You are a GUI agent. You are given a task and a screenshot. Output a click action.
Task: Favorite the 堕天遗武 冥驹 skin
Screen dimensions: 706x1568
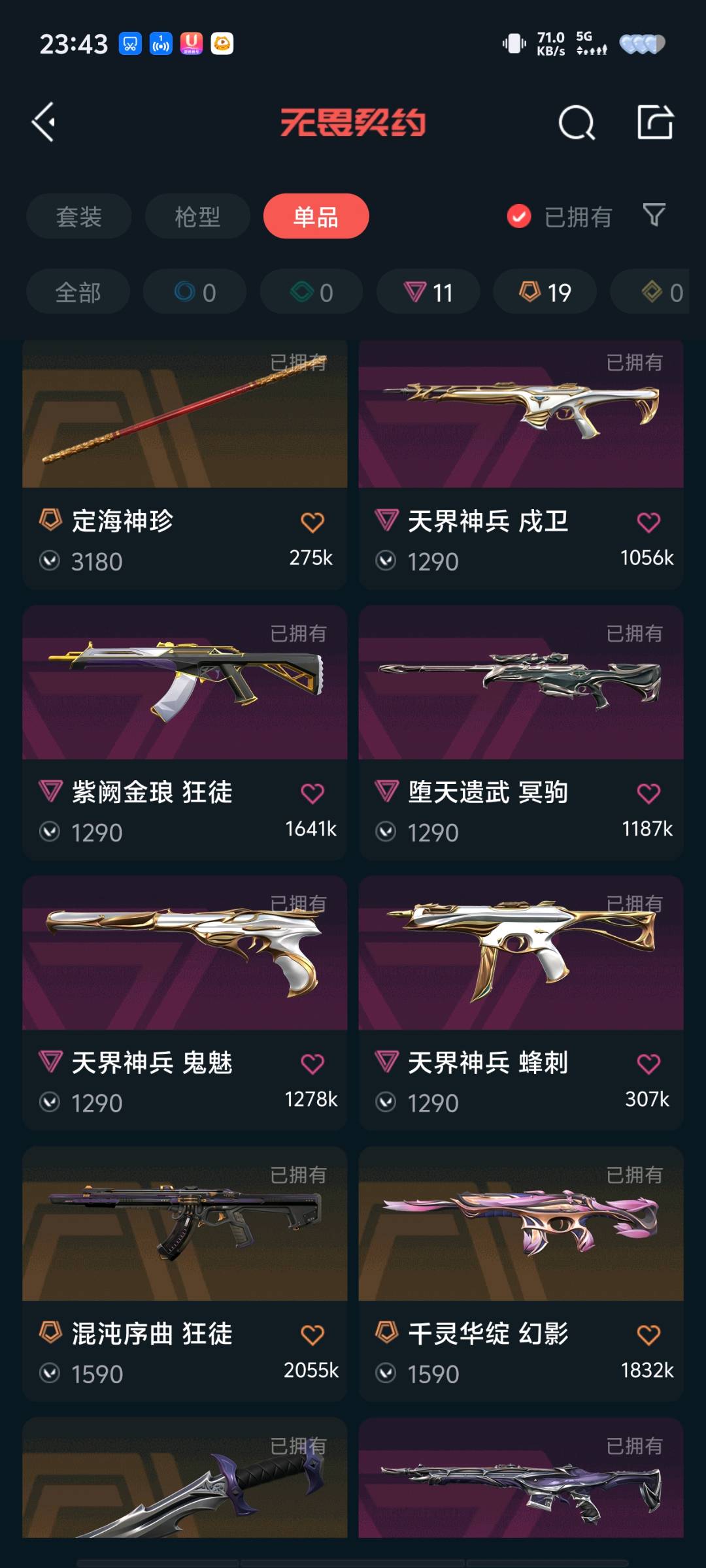coord(648,793)
